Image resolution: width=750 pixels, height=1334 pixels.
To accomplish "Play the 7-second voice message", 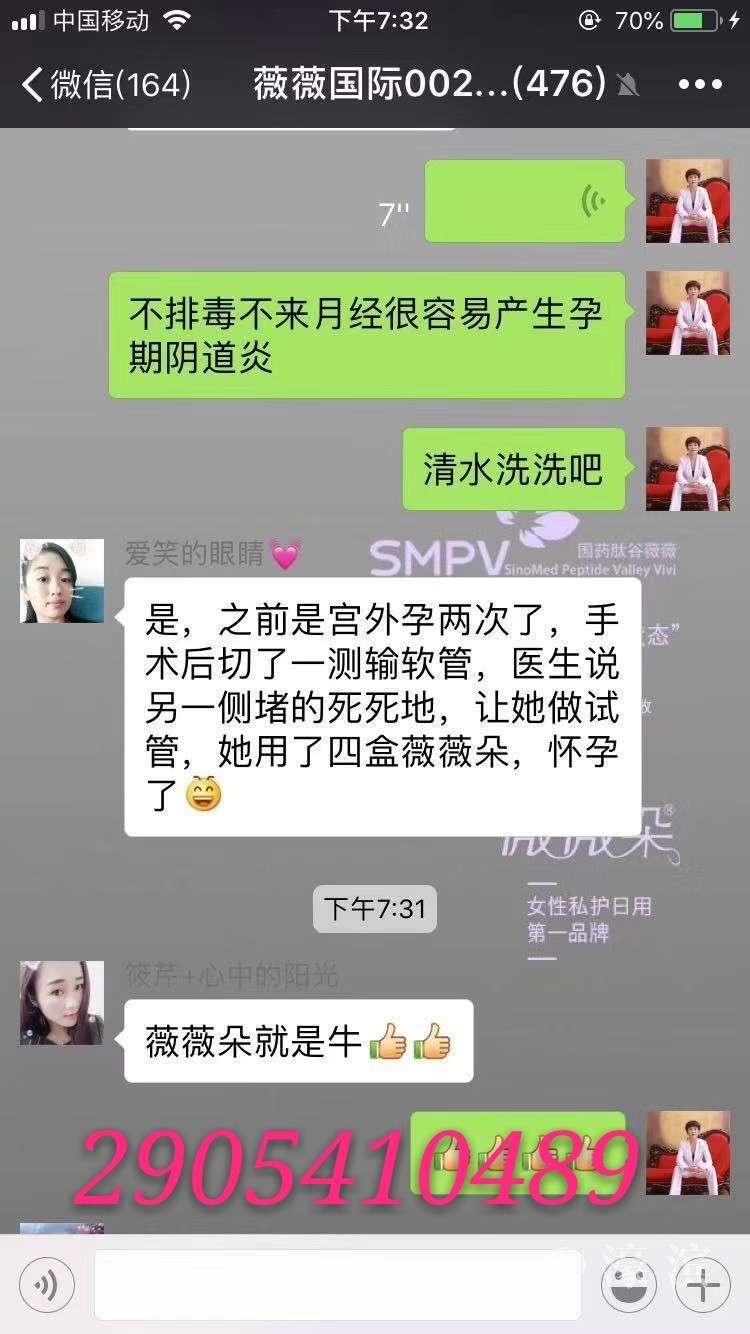I will 525,201.
